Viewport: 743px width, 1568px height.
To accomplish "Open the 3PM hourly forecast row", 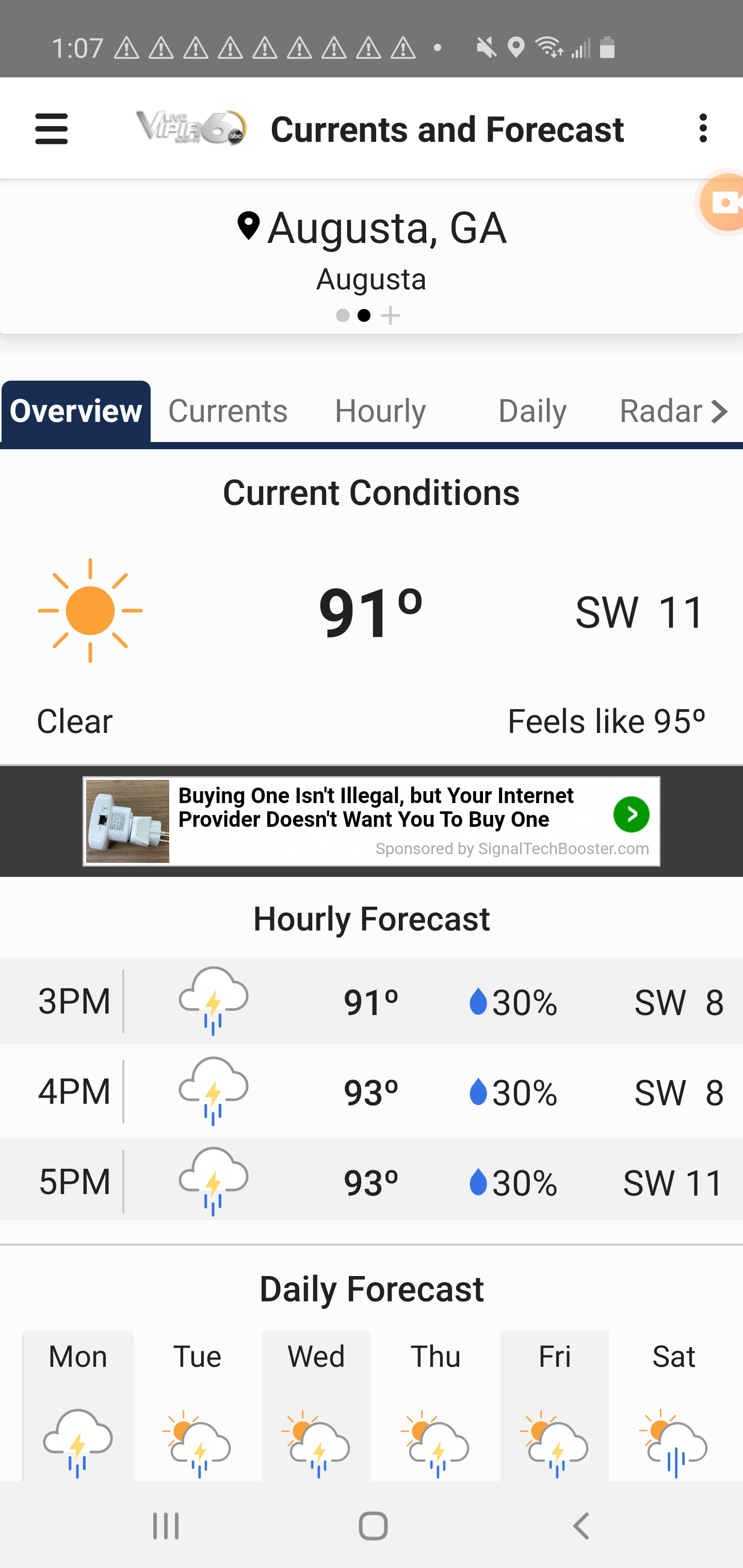I will [x=372, y=1001].
